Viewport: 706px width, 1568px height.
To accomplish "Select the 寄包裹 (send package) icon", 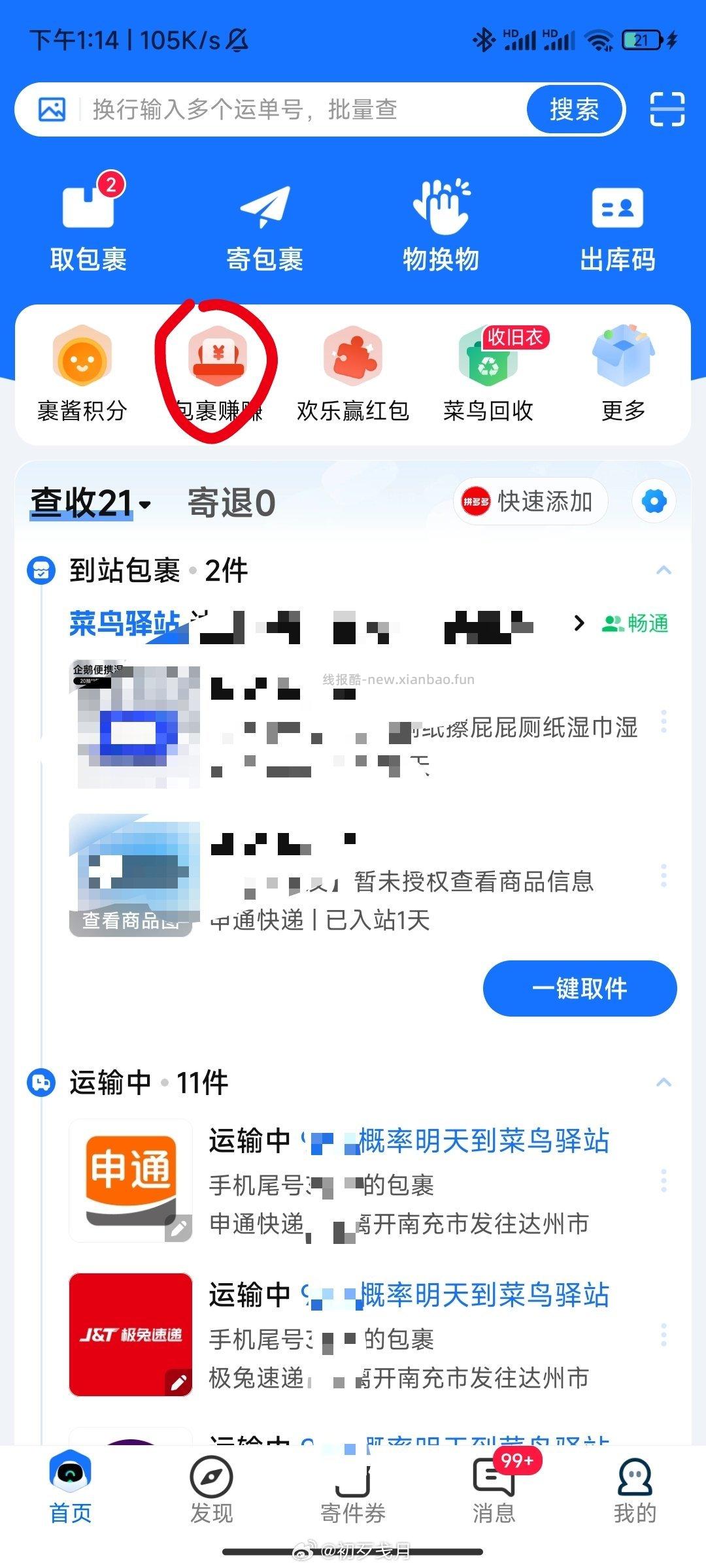I will tap(265, 222).
